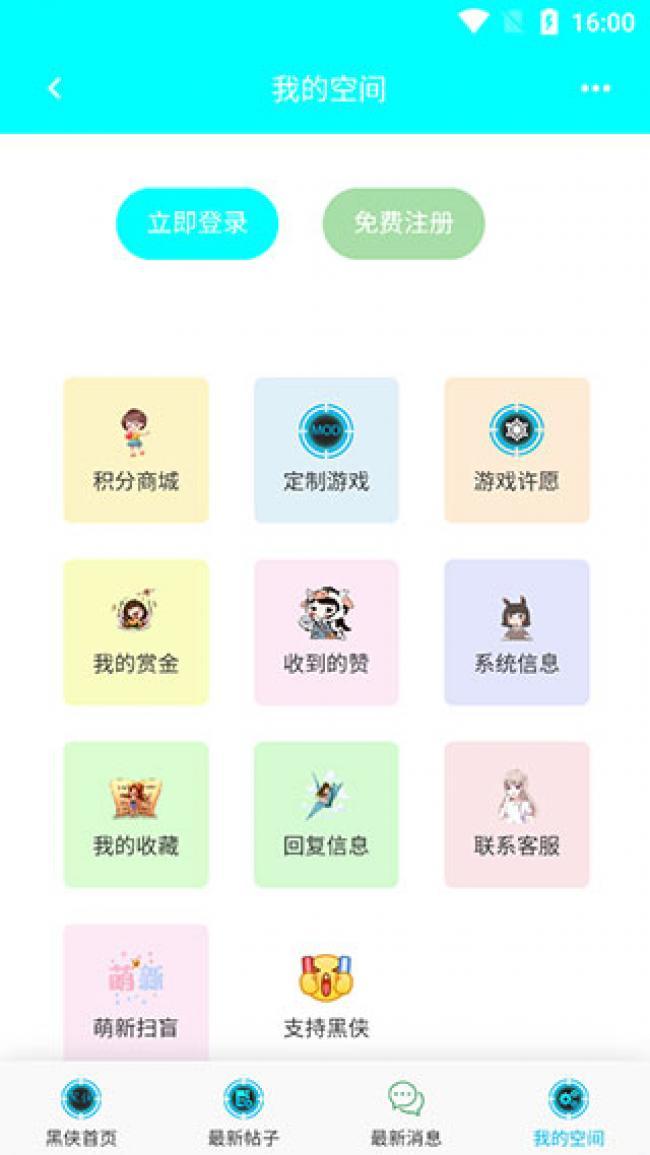Switch to the 最新消息 tab

[x=406, y=1111]
